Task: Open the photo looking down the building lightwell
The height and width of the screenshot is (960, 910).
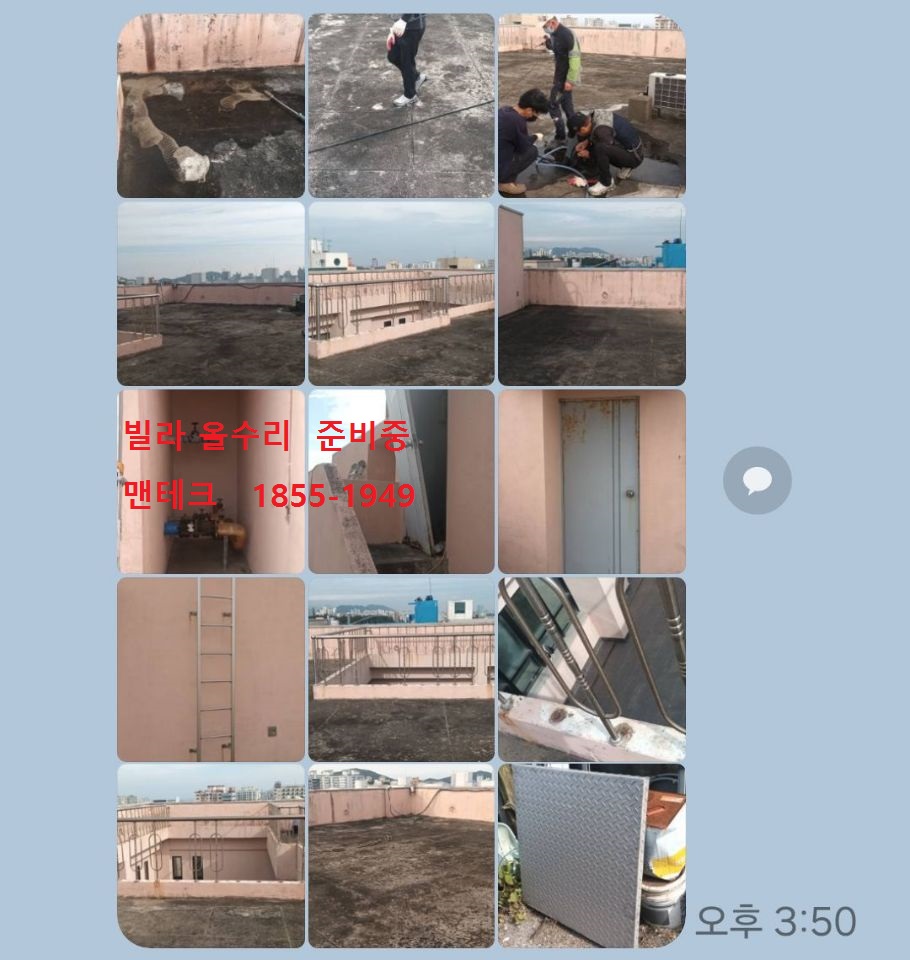Action: coord(211,856)
